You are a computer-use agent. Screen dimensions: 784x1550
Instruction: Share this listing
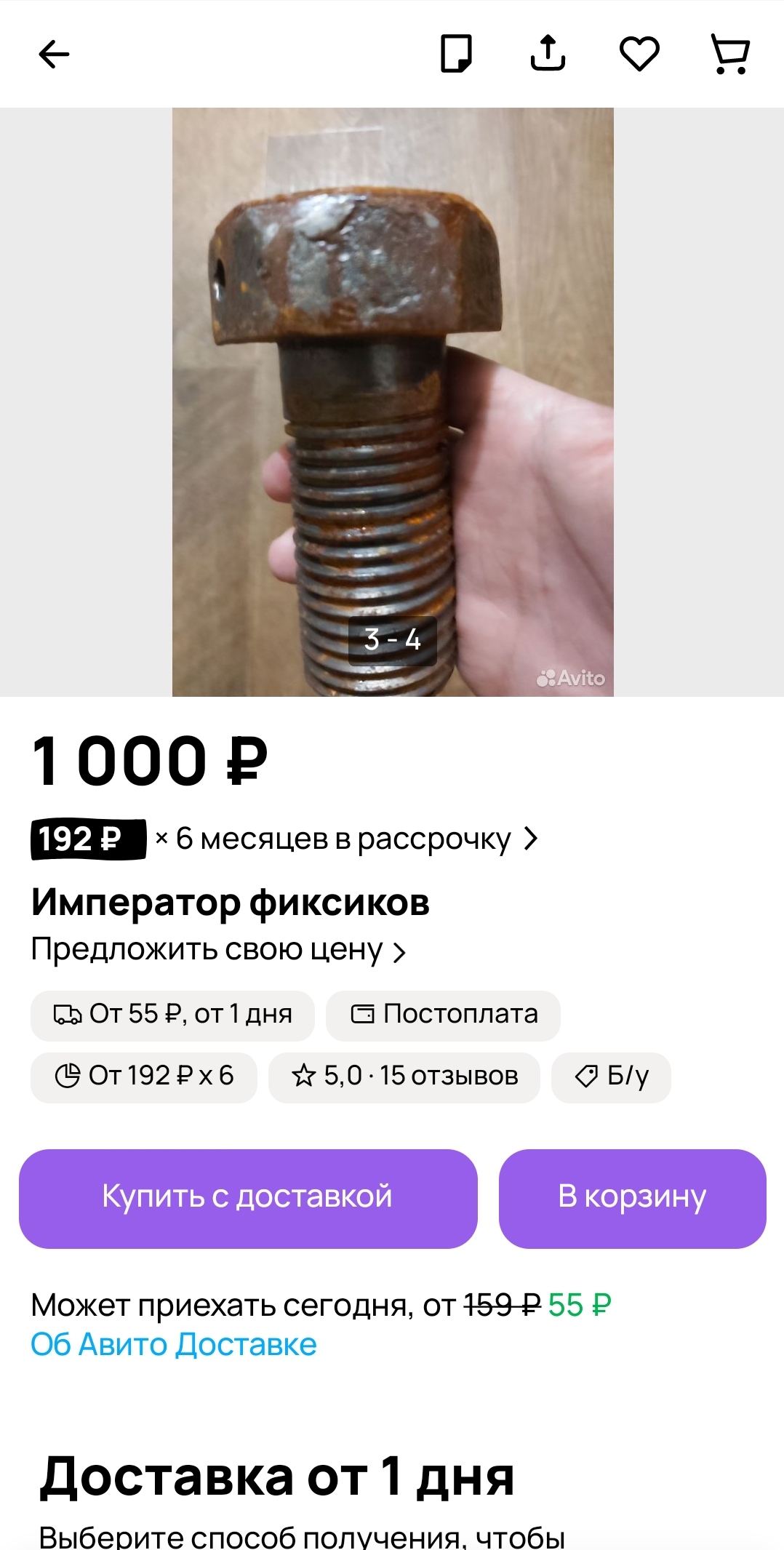pos(548,54)
